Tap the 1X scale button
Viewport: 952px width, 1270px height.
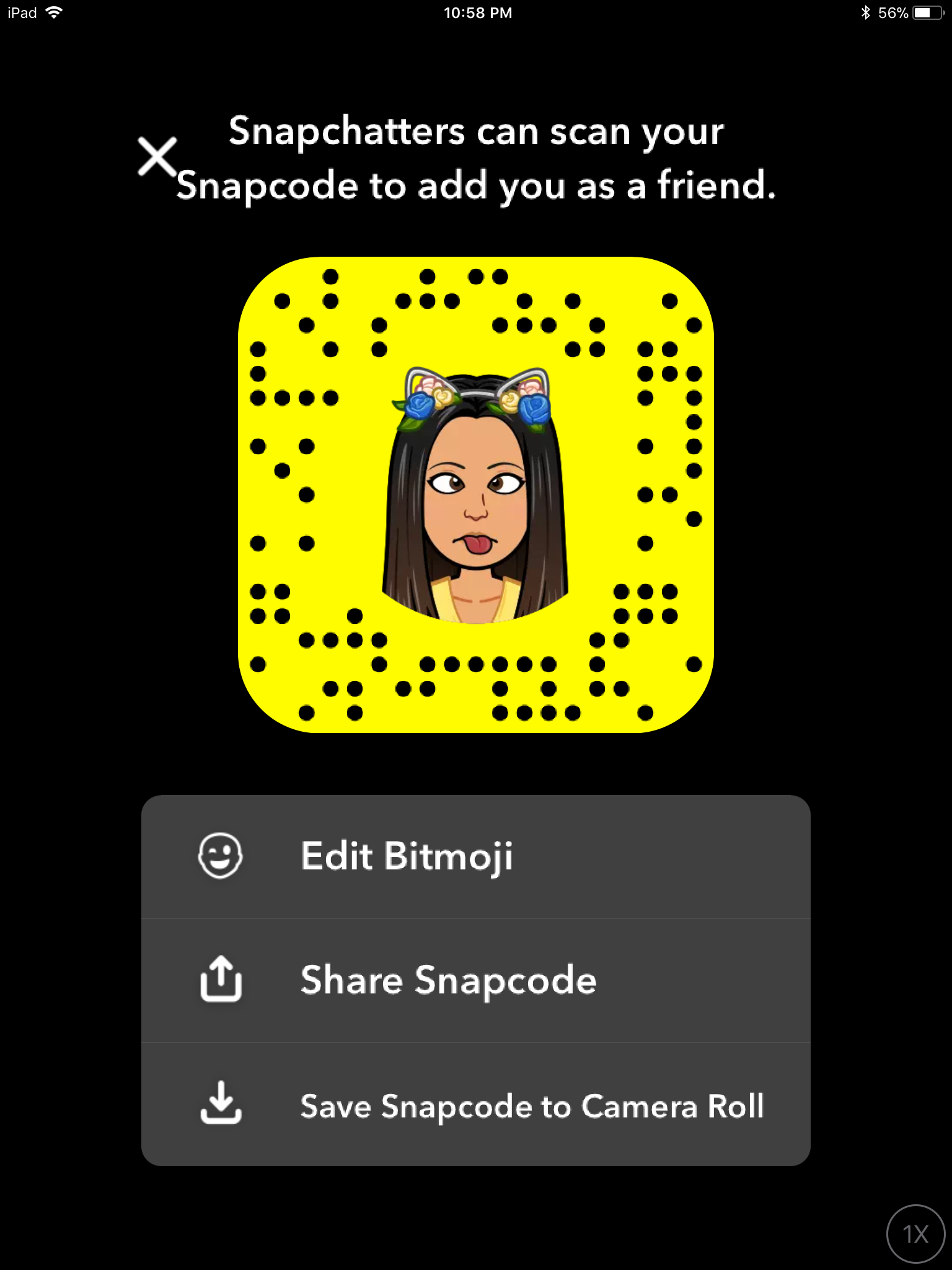pyautogui.click(x=915, y=1234)
